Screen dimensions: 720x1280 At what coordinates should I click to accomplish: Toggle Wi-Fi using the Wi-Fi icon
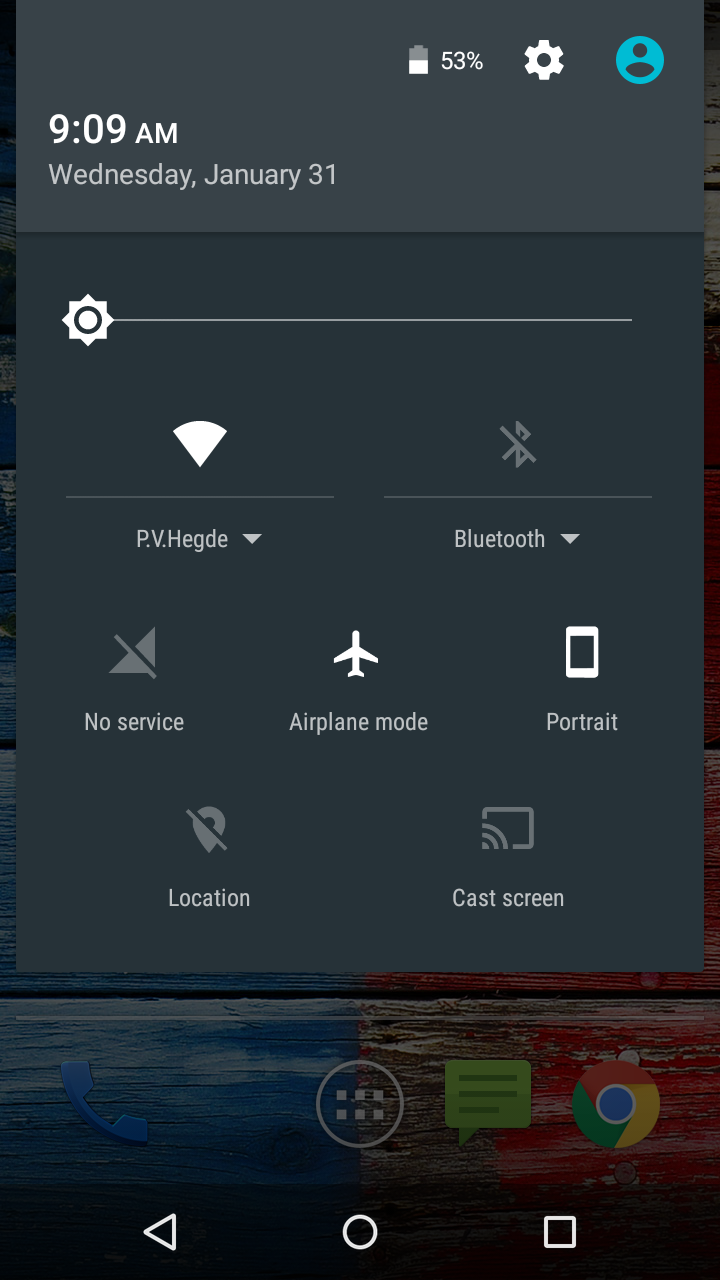[x=200, y=444]
